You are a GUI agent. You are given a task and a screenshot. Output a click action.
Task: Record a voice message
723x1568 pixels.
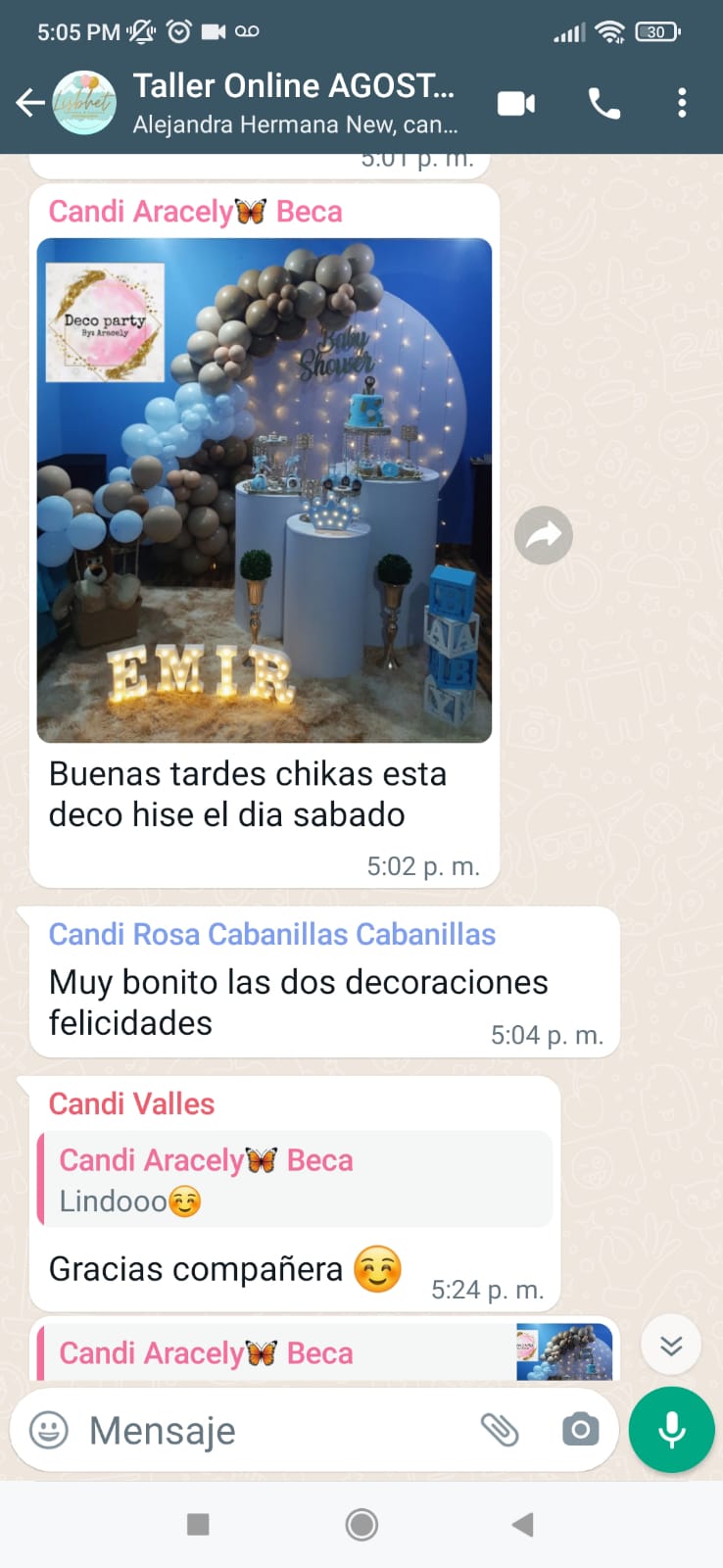point(672,1431)
